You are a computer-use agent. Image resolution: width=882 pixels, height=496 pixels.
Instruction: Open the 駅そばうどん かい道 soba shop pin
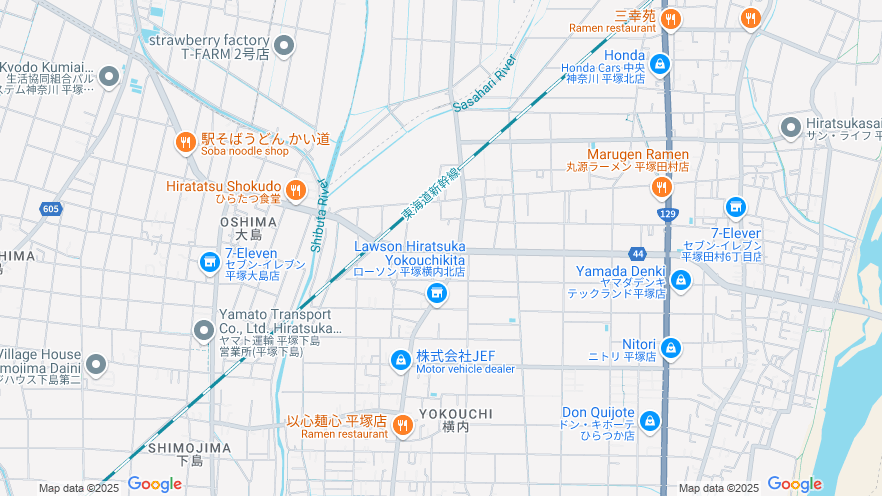pyautogui.click(x=185, y=143)
